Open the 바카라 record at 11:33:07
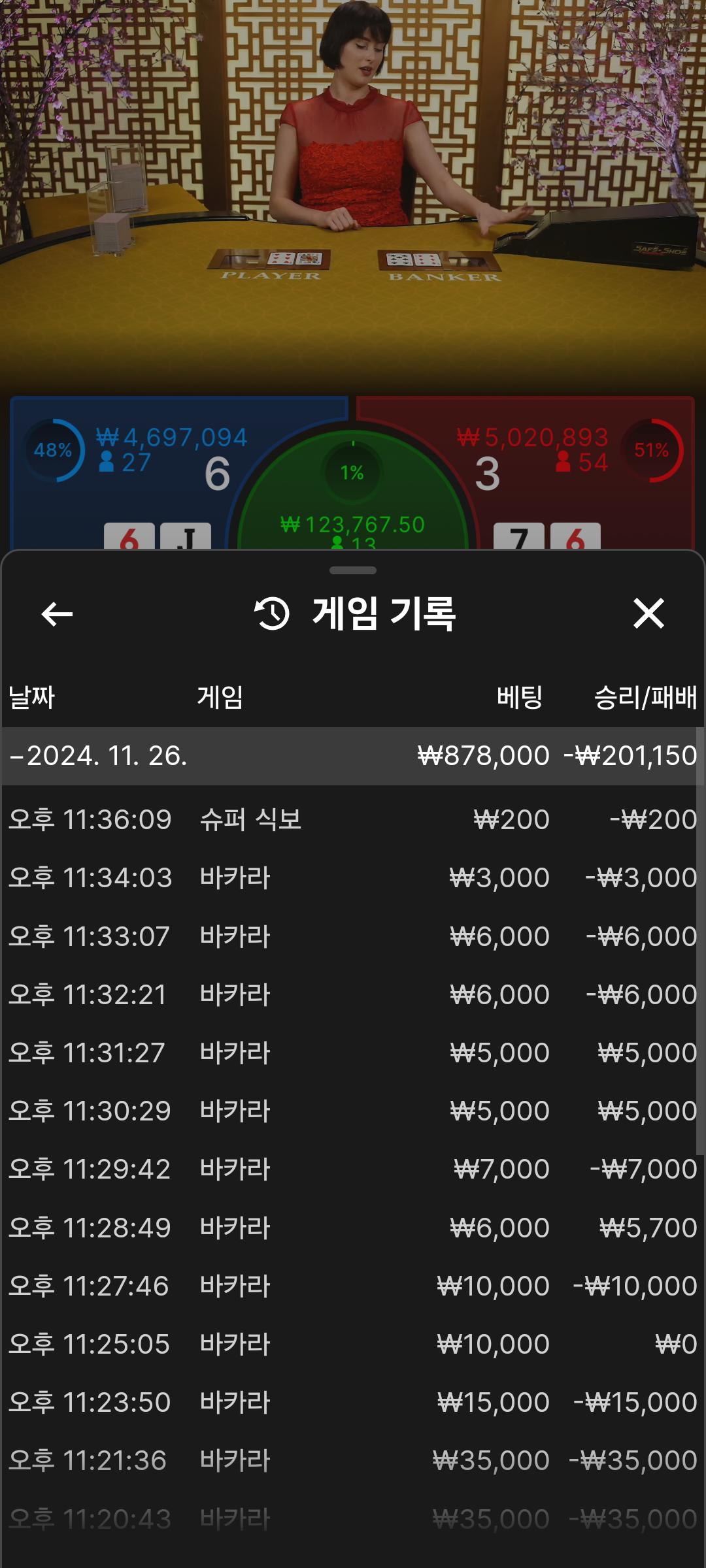706x1568 pixels. tap(353, 936)
